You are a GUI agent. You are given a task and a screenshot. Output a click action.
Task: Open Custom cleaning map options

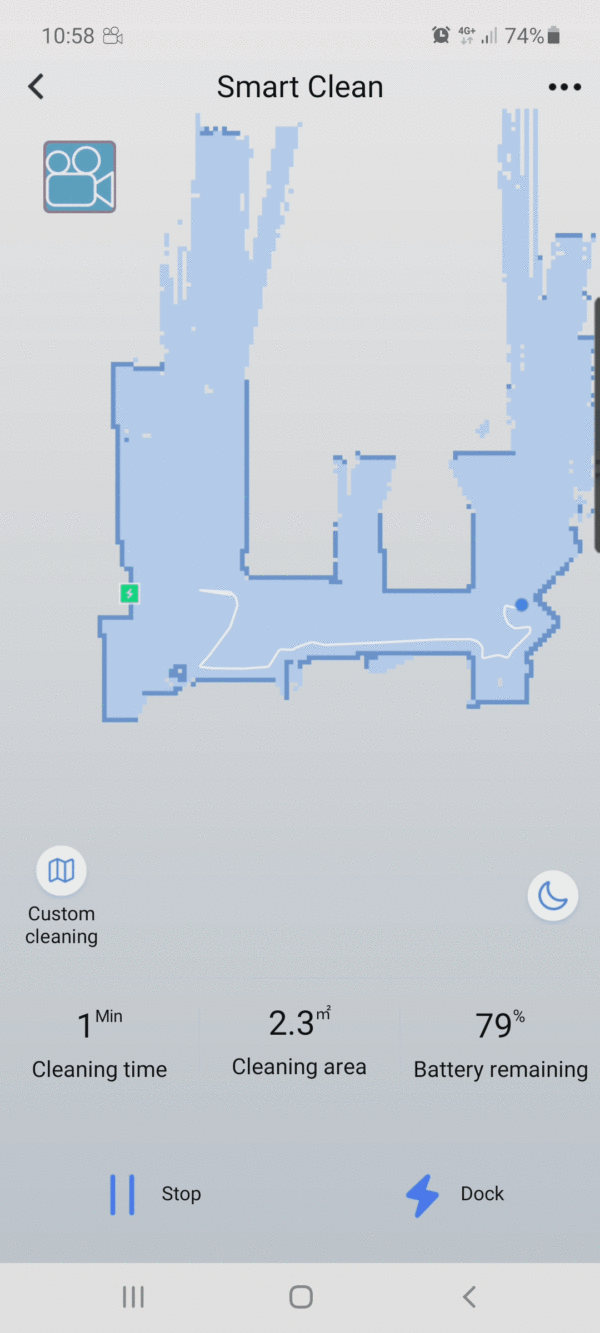point(62,871)
